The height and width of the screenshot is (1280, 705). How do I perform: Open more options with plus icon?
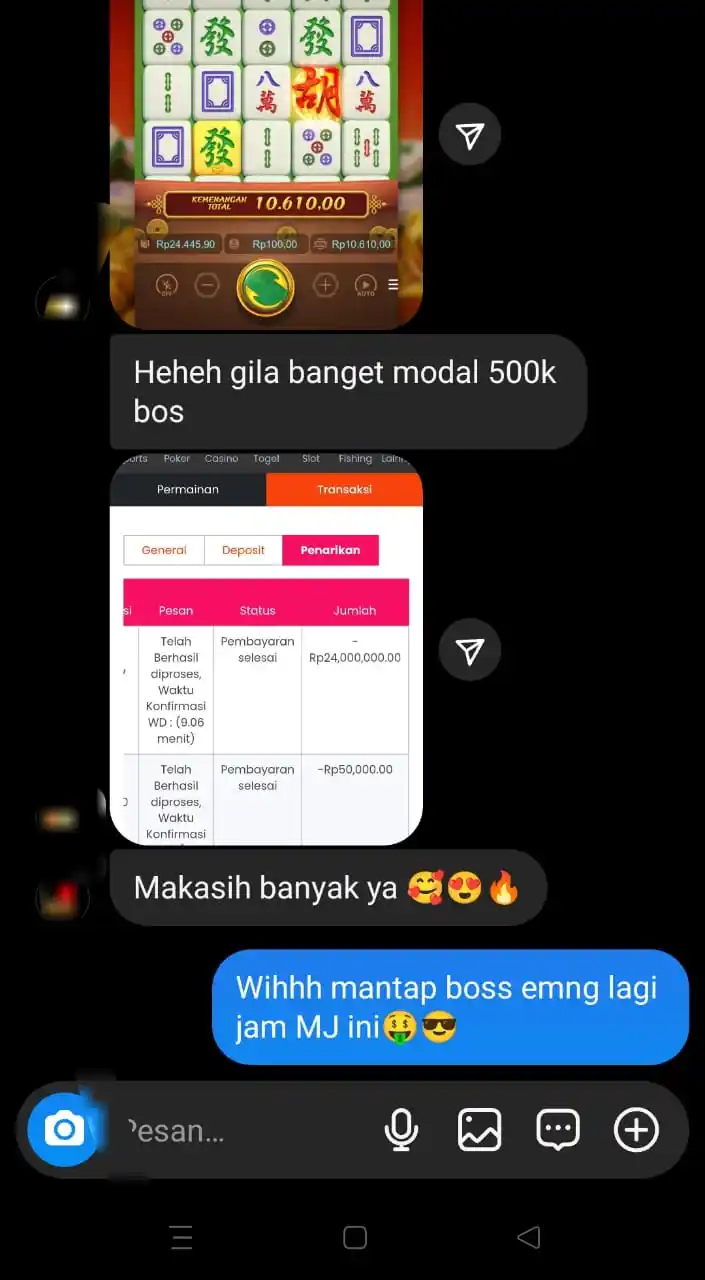(636, 1130)
